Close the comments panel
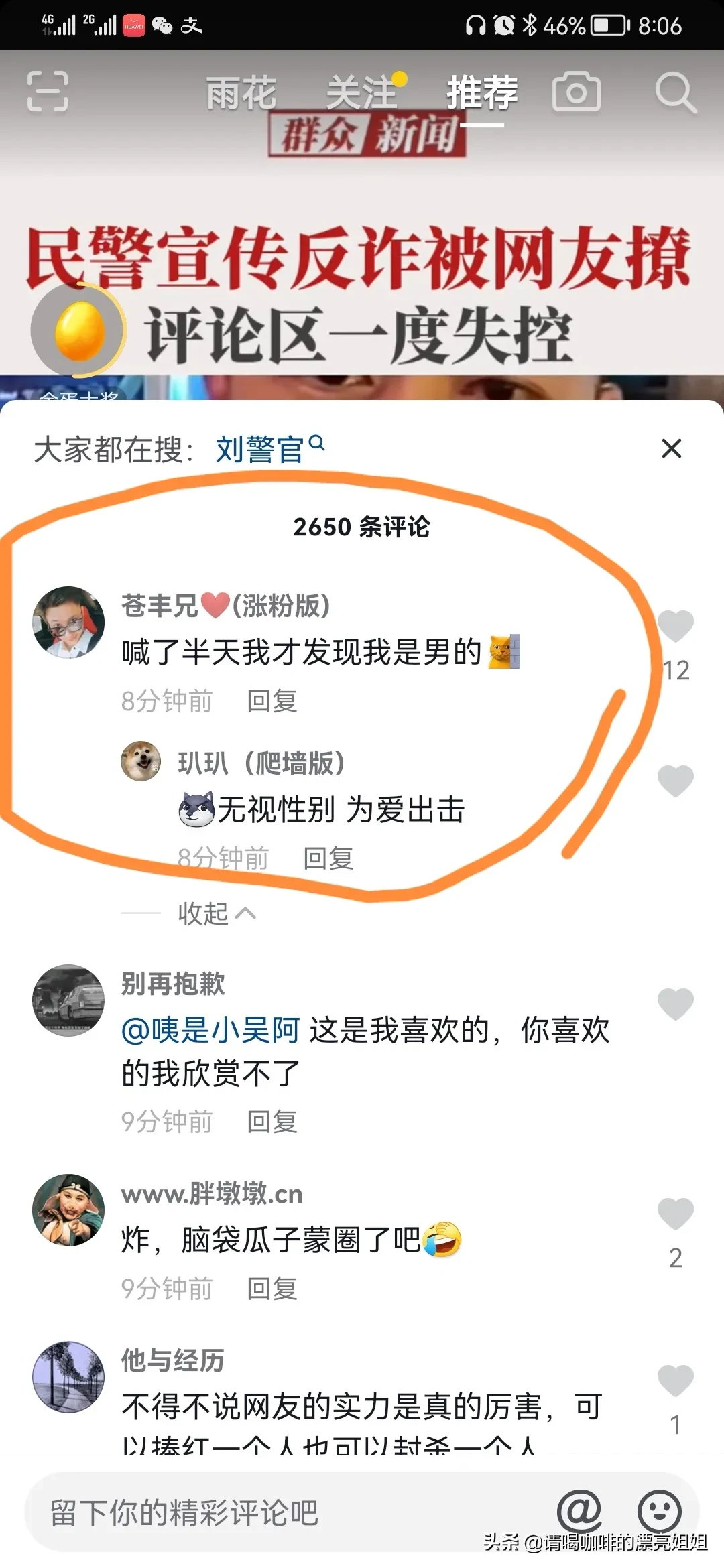 click(671, 448)
